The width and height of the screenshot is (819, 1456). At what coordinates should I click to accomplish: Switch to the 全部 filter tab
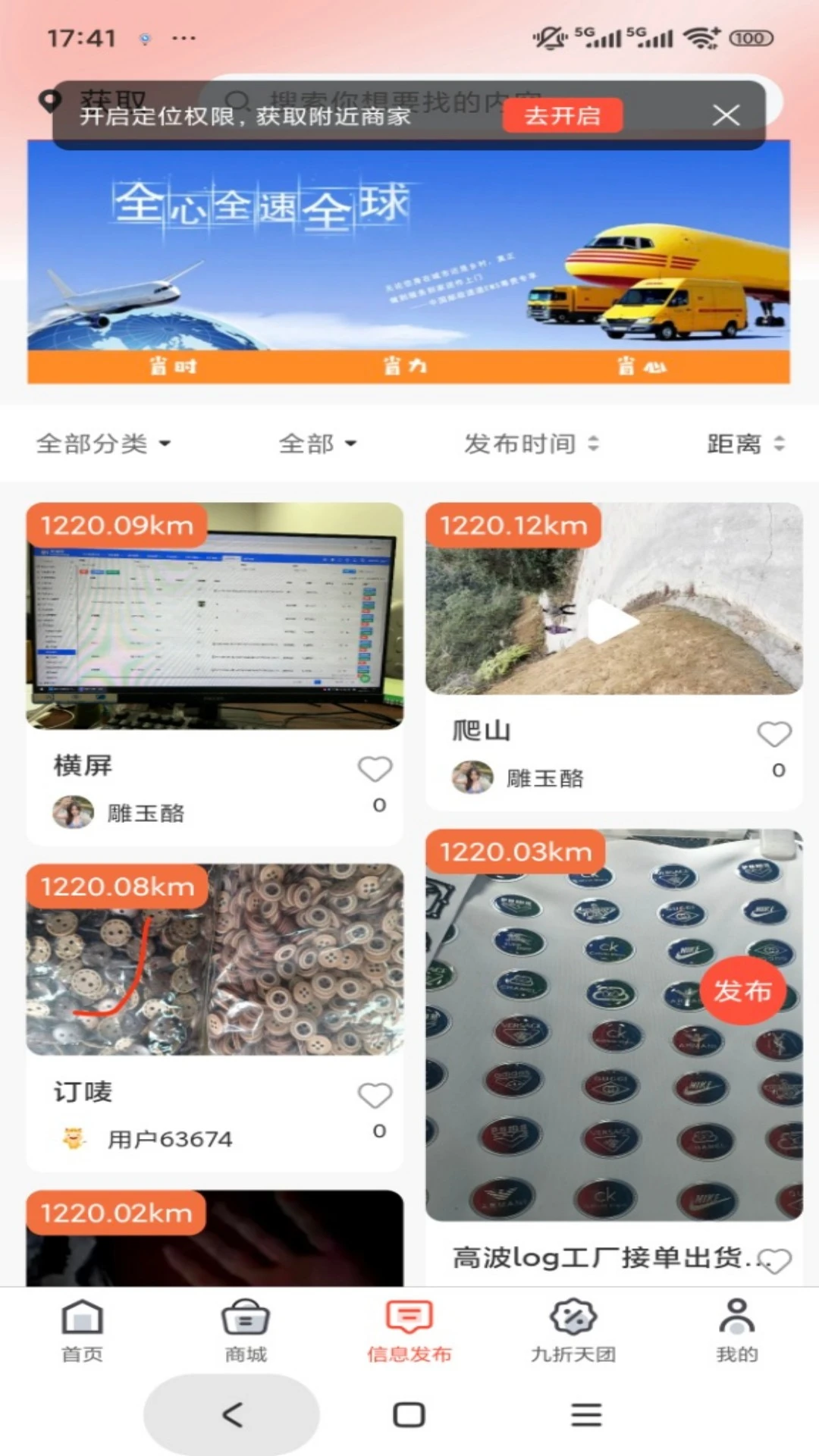point(318,444)
